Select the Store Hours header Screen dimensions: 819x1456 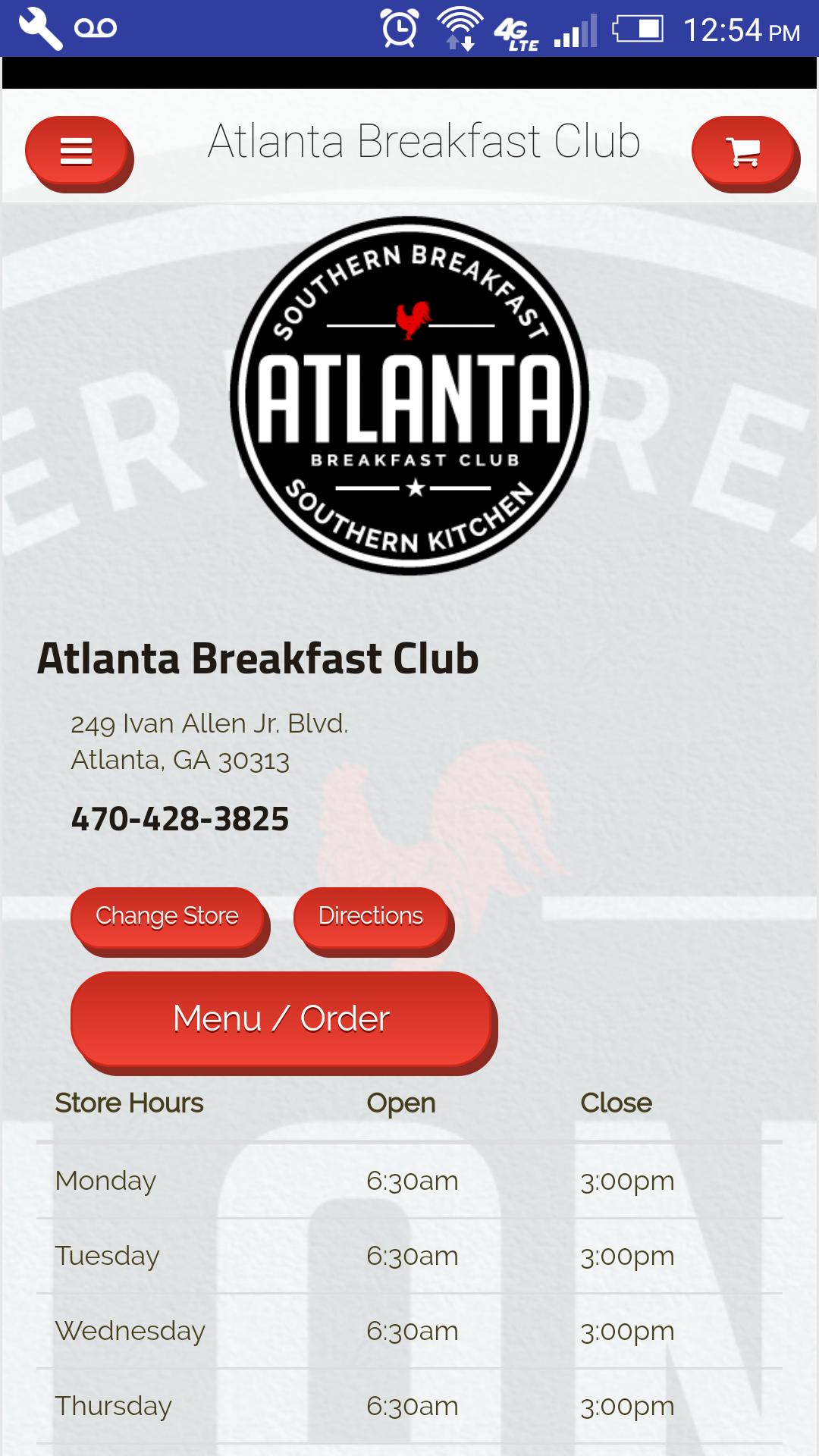[x=127, y=1103]
